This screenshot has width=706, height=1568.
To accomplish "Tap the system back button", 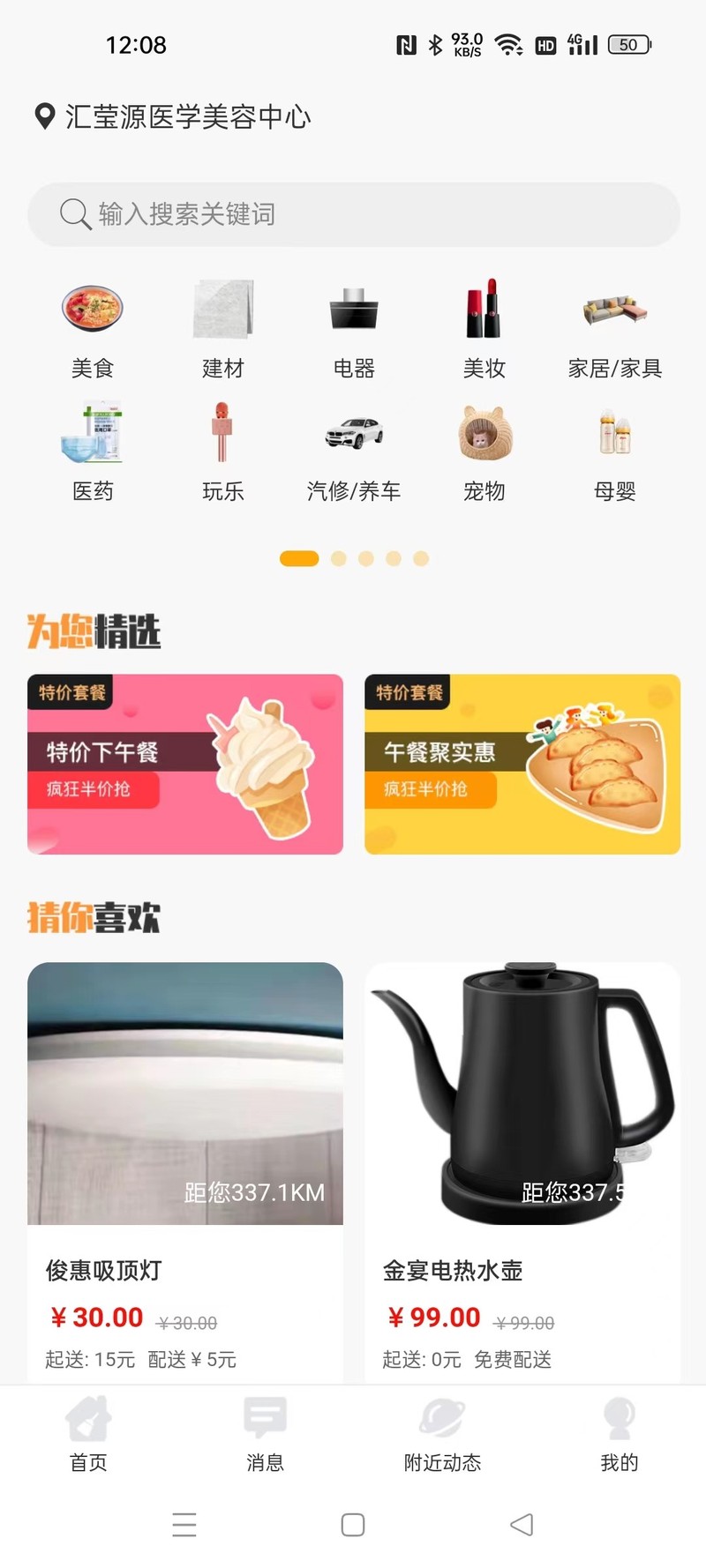I will [522, 1524].
